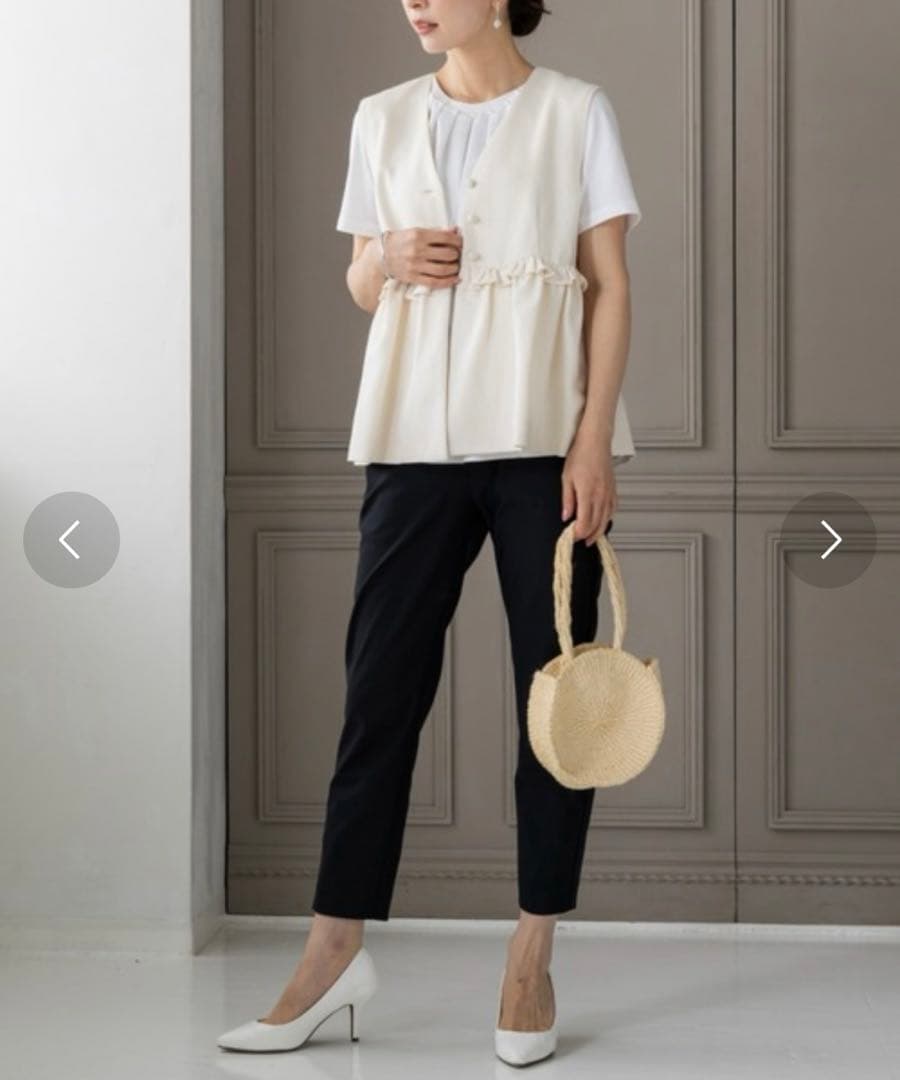Go to the previous product photo
900x1080 pixels.
point(71,540)
